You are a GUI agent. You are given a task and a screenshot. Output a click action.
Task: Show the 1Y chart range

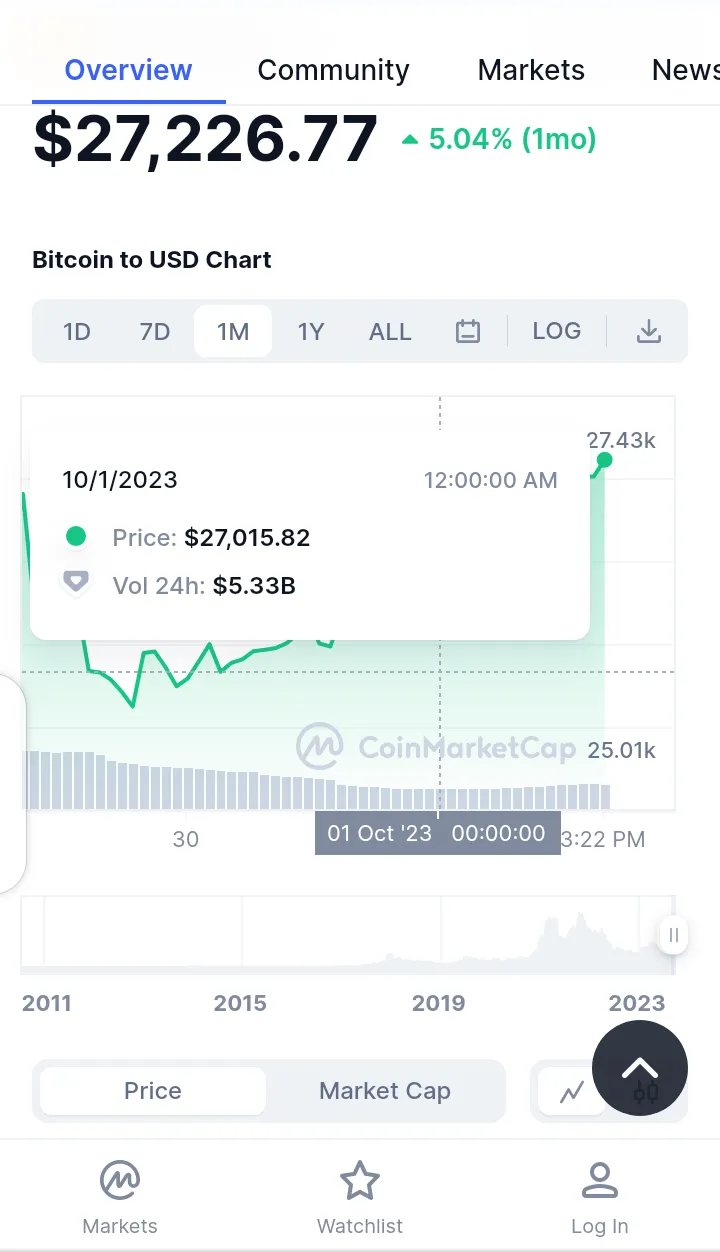311,331
